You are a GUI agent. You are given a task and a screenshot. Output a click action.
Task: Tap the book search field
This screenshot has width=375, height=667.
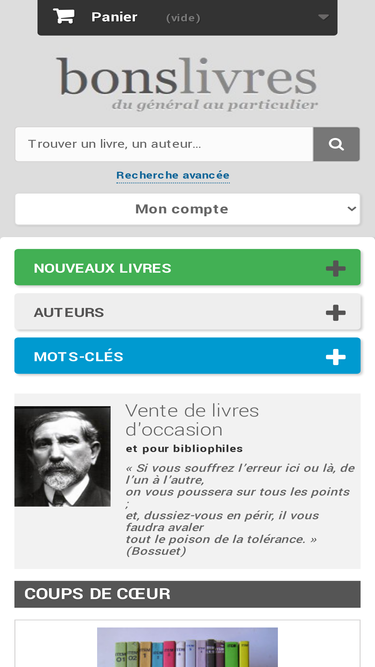coord(164,144)
